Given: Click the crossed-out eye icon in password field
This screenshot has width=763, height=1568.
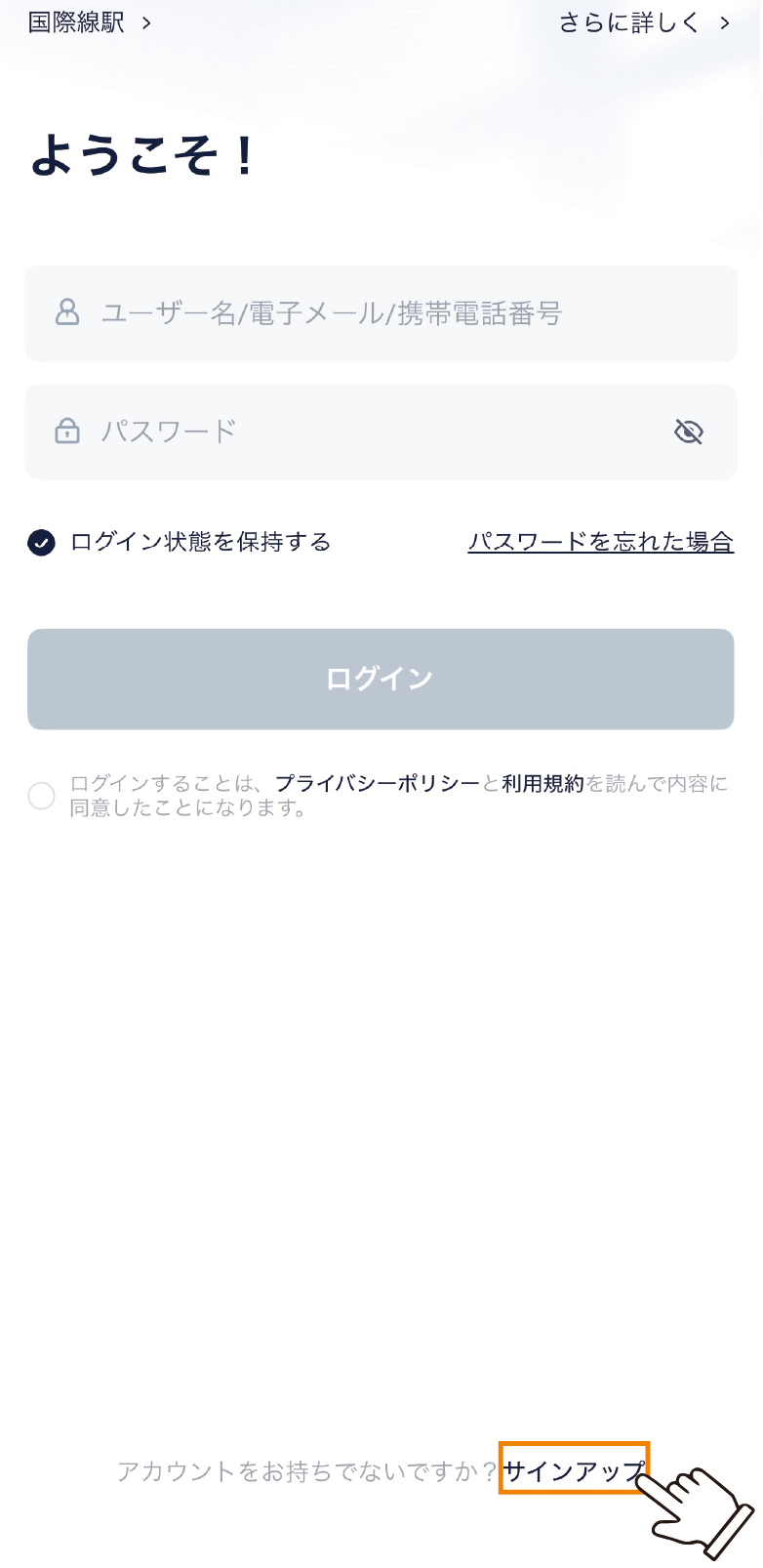Looking at the screenshot, I should pos(688,432).
